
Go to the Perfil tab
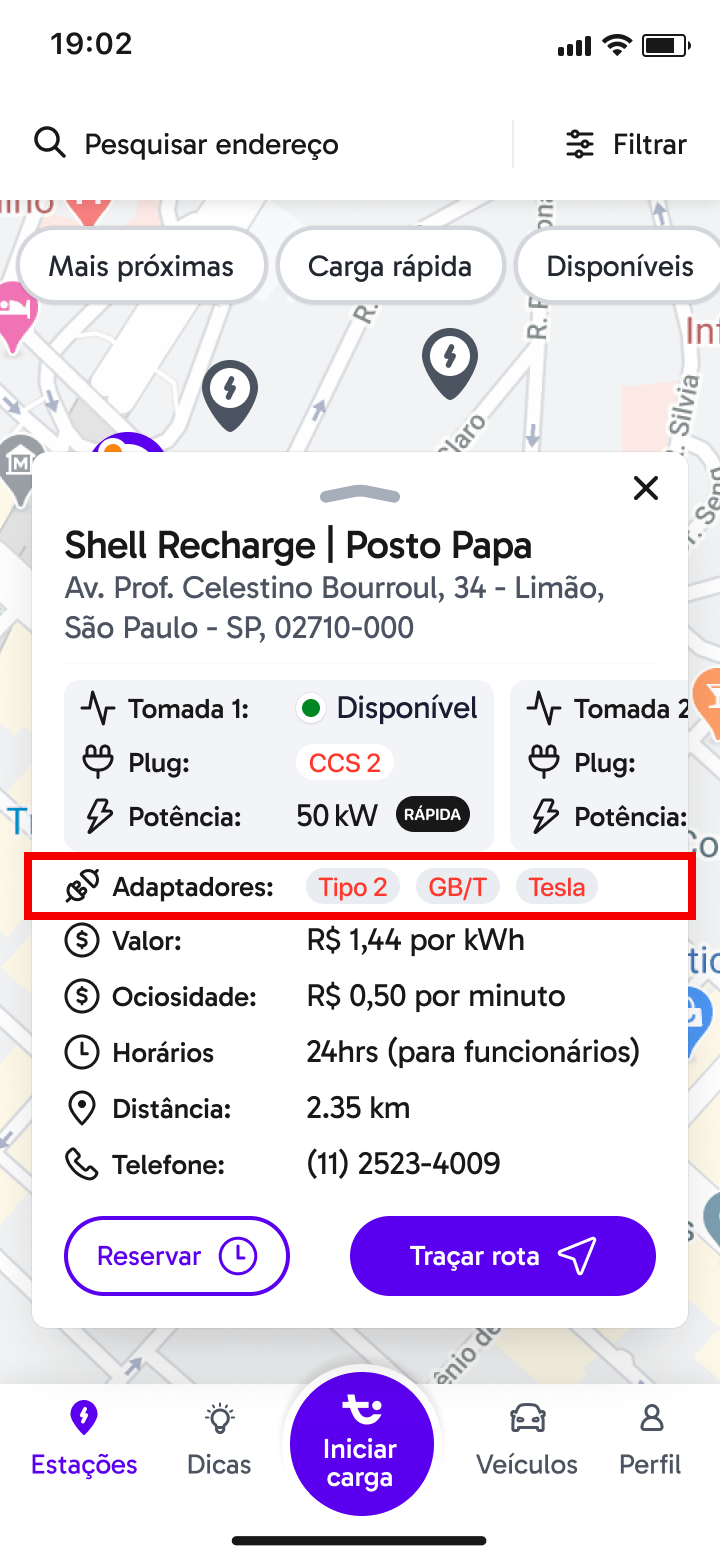[x=650, y=1441]
